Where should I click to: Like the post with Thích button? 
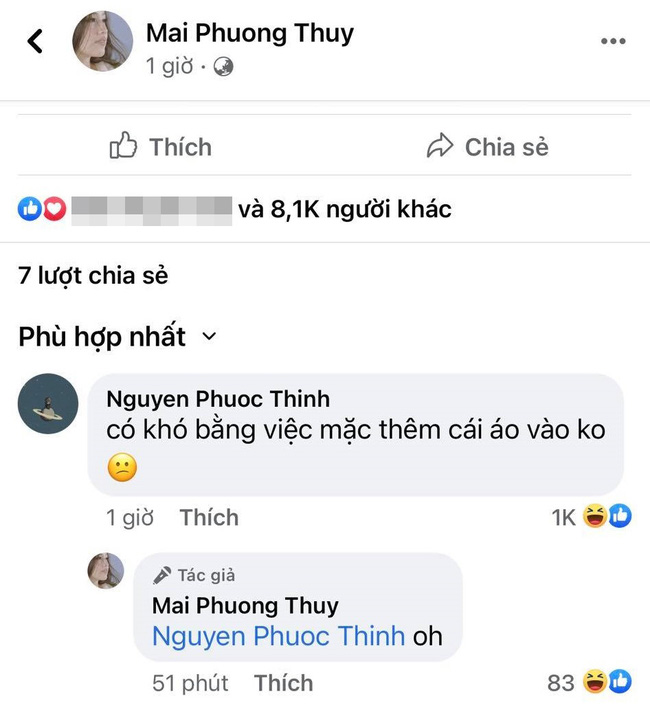(160, 147)
